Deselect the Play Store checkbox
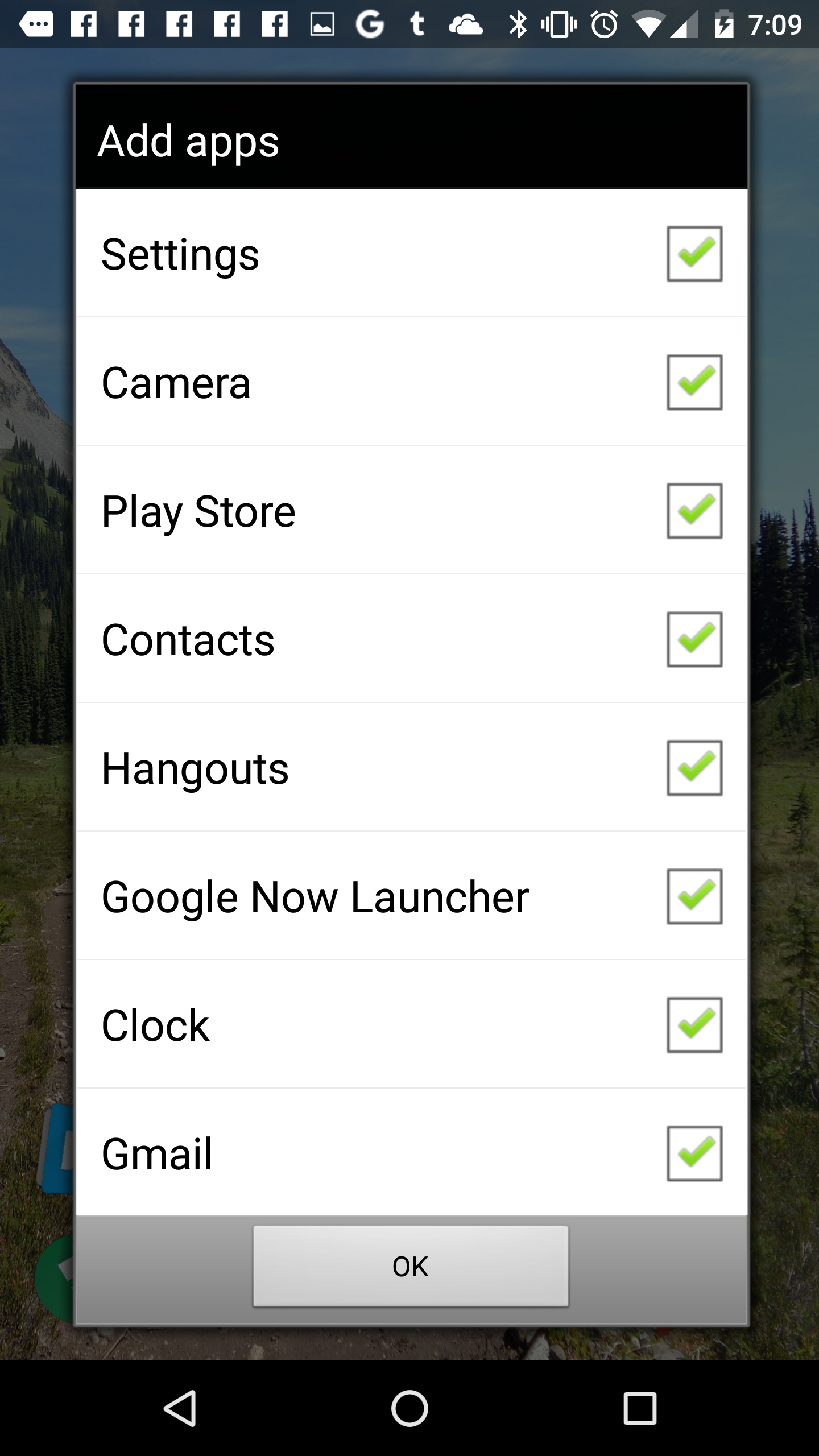 coord(694,511)
